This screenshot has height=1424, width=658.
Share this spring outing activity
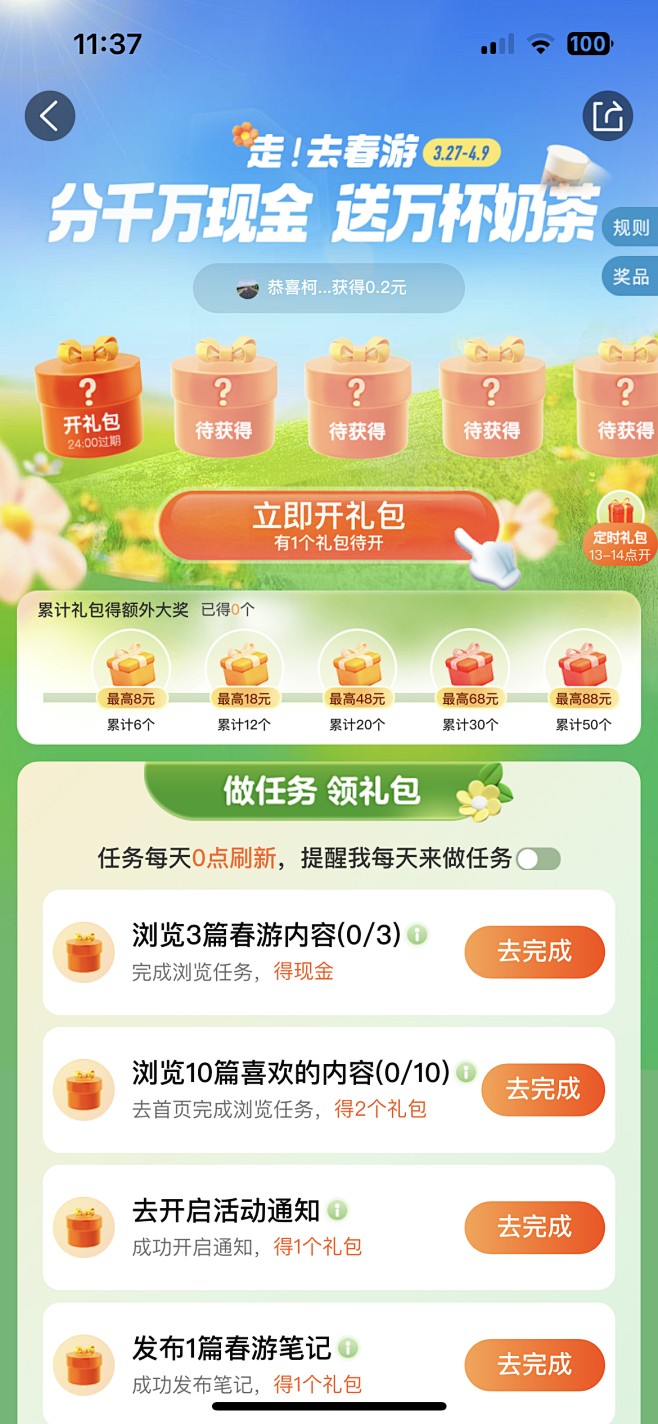(608, 116)
